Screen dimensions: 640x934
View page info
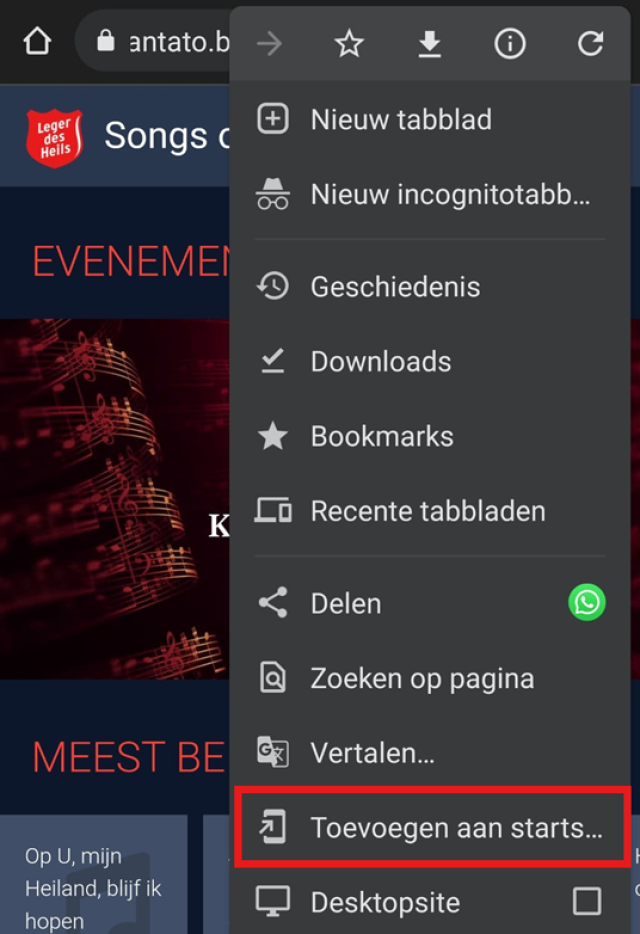[x=510, y=43]
